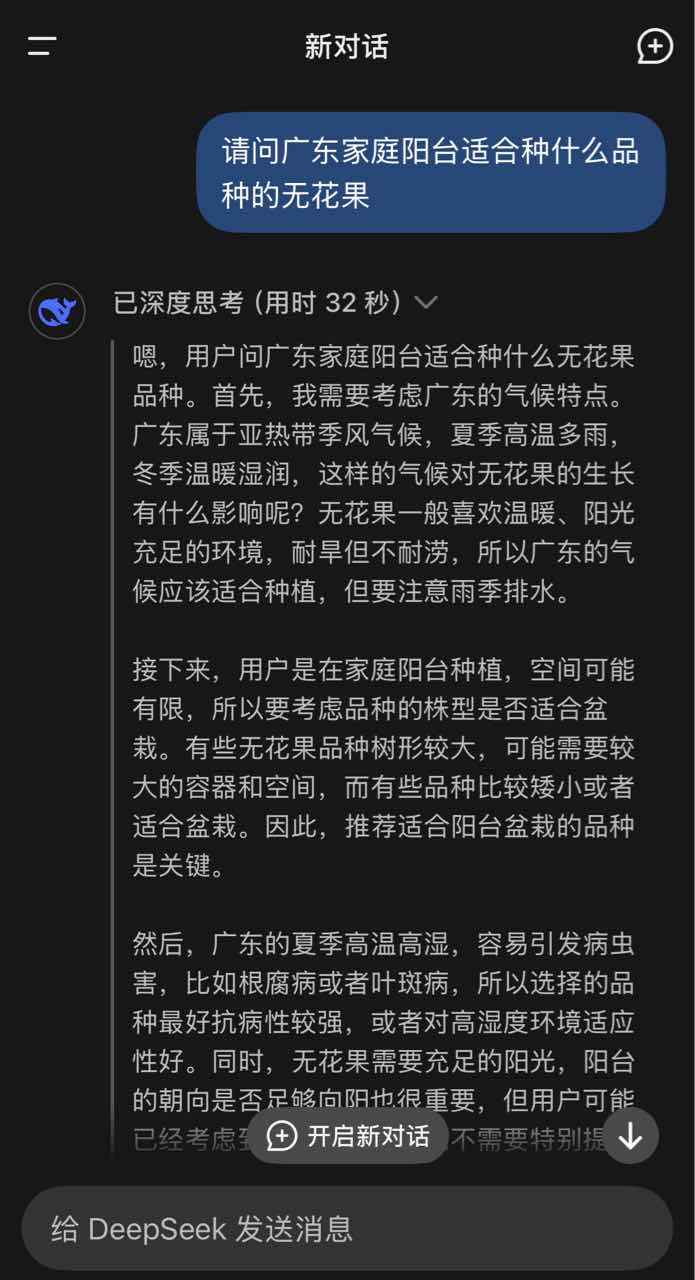Image resolution: width=695 pixels, height=1280 pixels.
Task: Start a new chat from top-right icon
Action: [654, 46]
